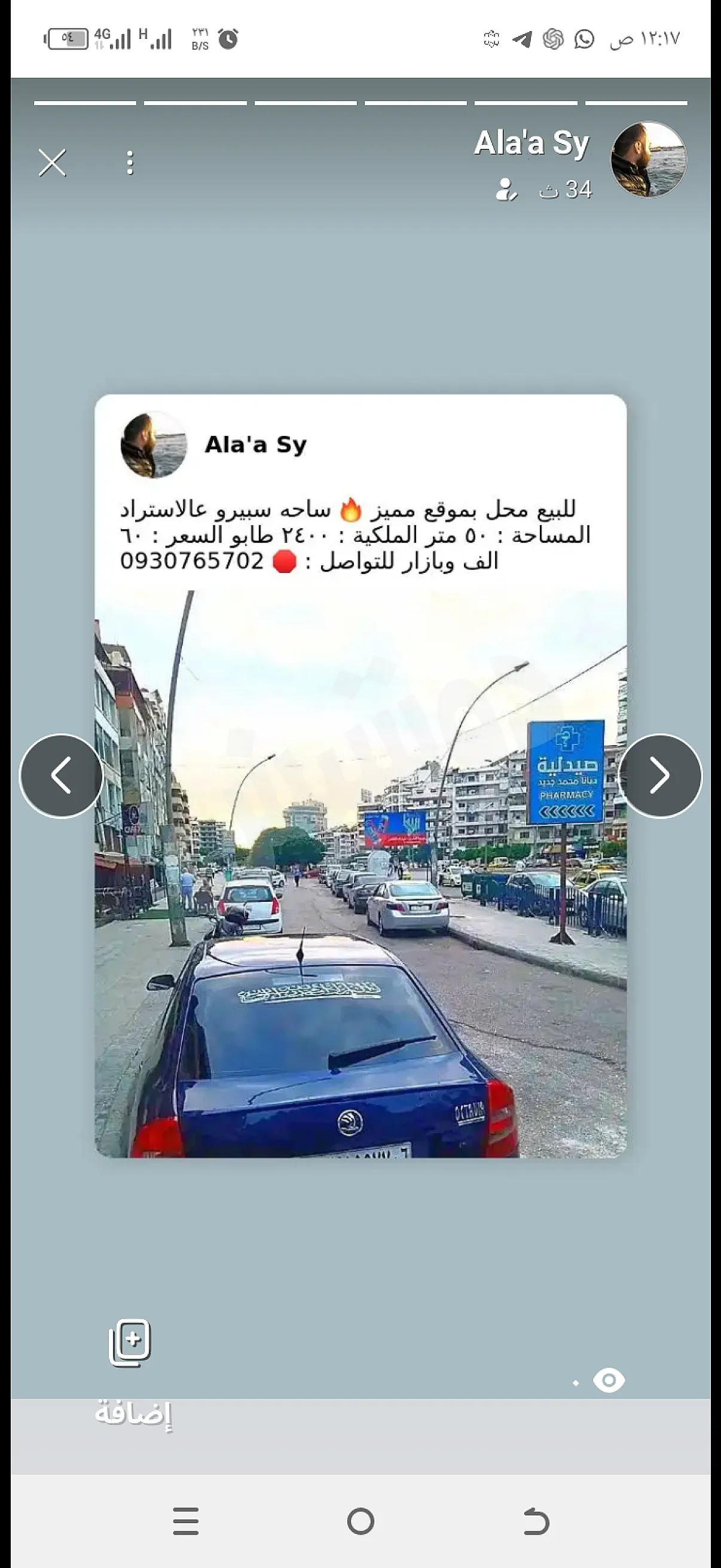Close the story with the X

click(x=52, y=162)
